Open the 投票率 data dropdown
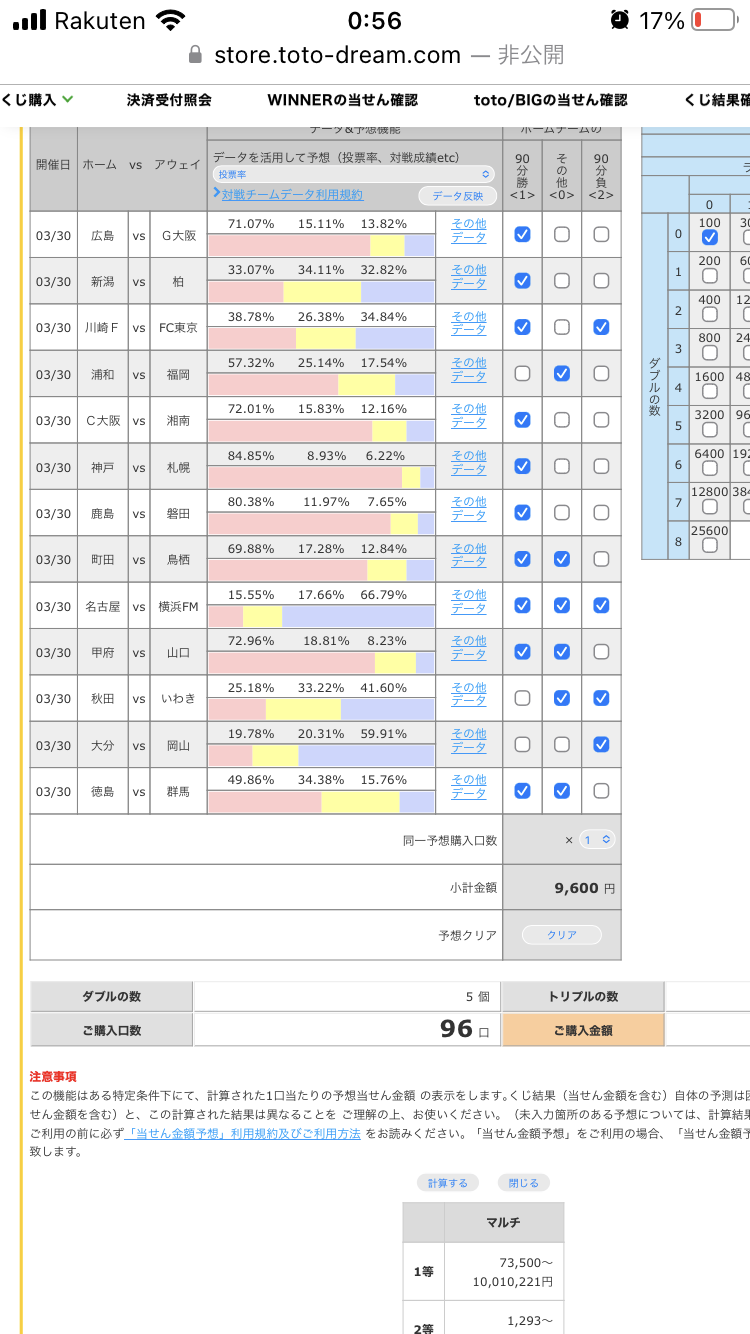 coord(354,174)
